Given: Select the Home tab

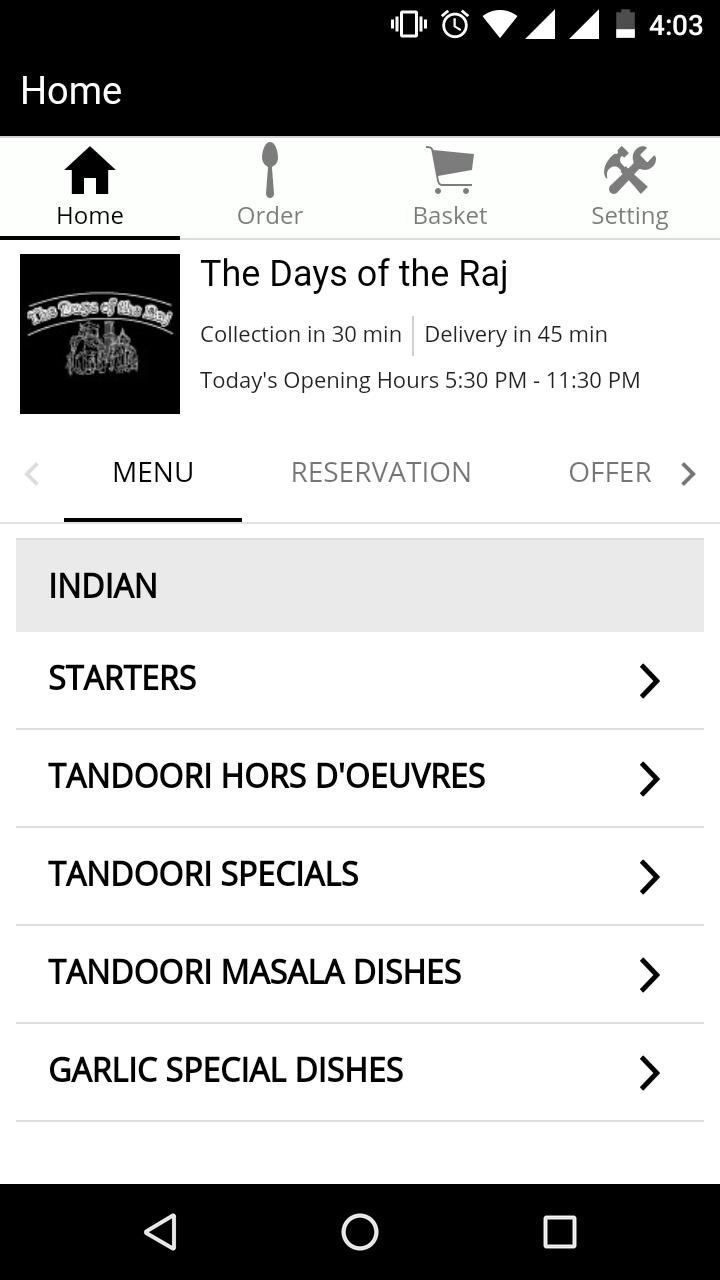Looking at the screenshot, I should (x=90, y=188).
